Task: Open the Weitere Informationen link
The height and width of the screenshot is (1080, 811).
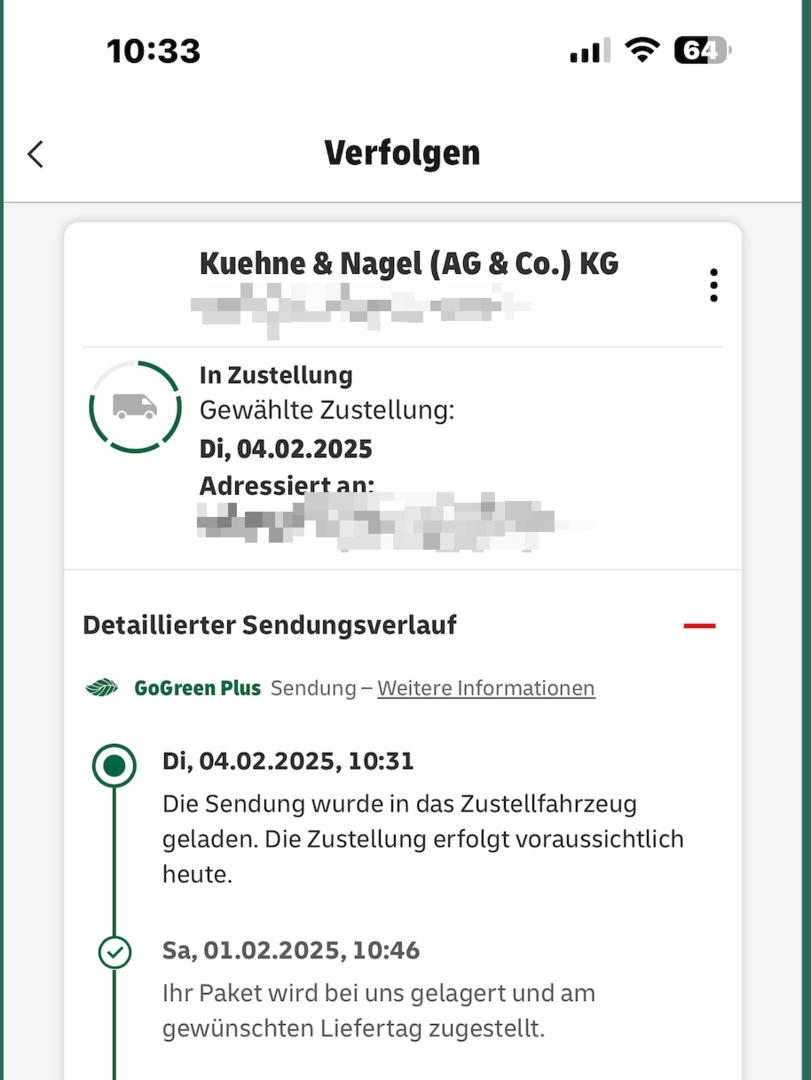Action: (486, 688)
